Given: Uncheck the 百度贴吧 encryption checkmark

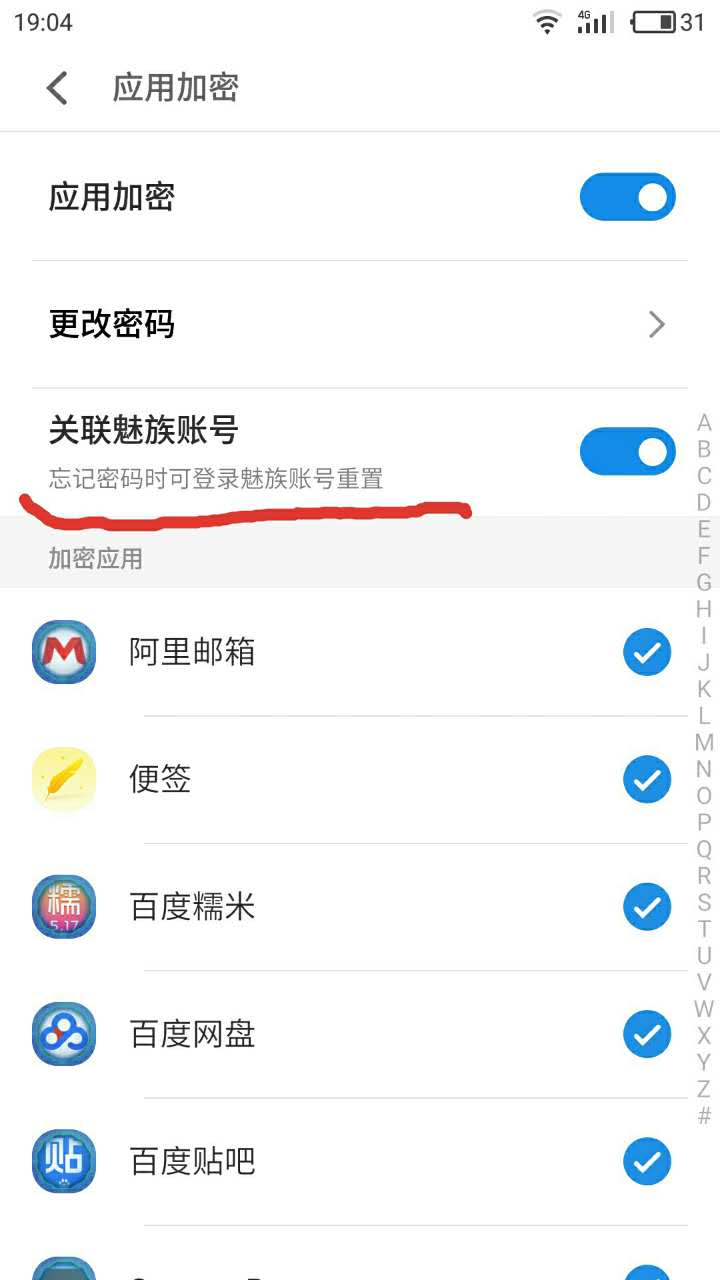Looking at the screenshot, I should 647,1161.
